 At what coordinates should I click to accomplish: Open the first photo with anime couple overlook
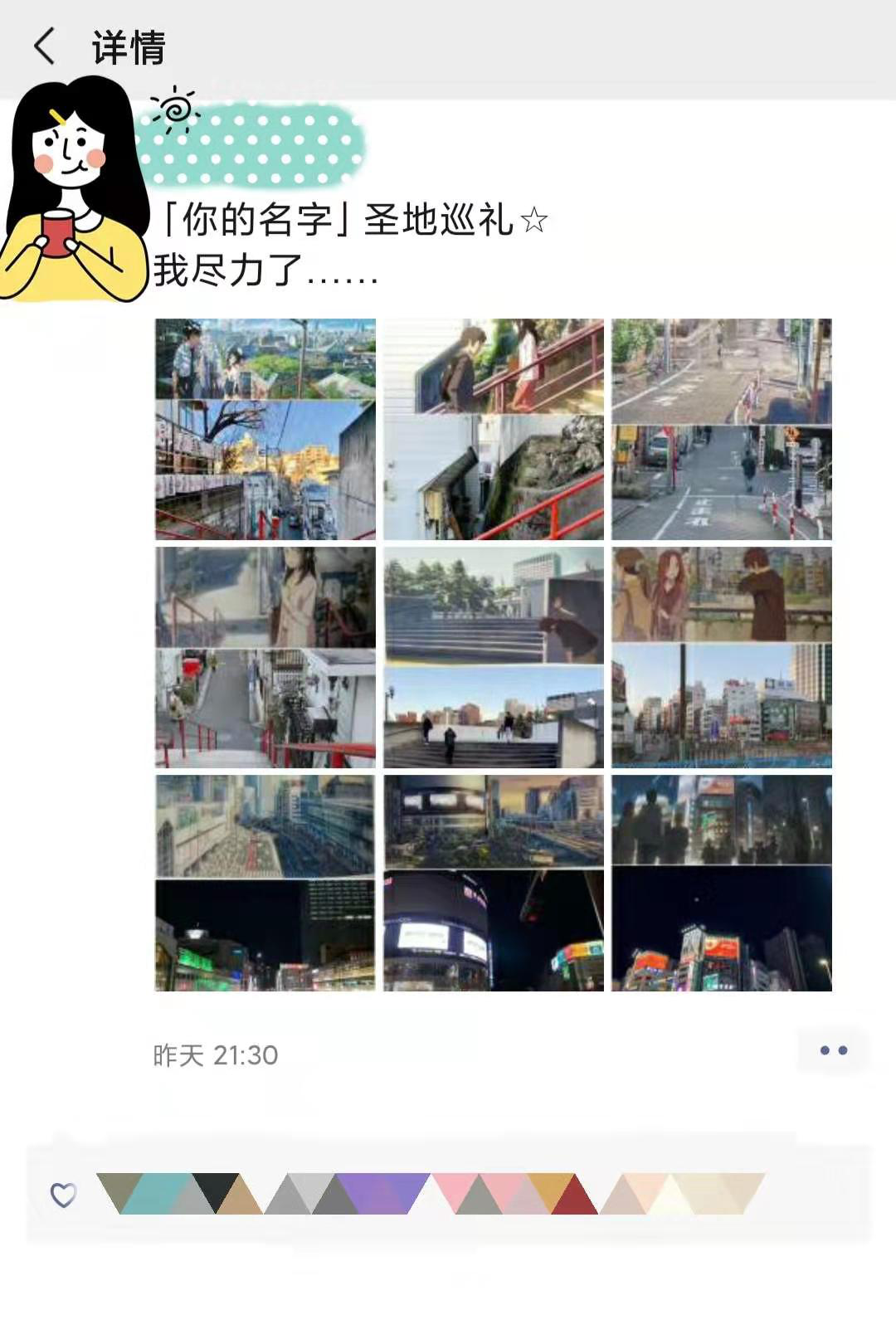click(x=265, y=429)
